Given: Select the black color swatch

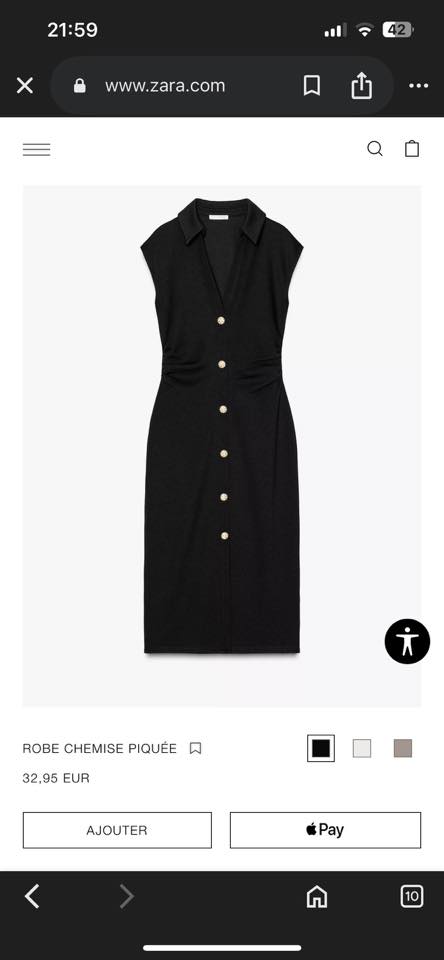Looking at the screenshot, I should point(321,748).
